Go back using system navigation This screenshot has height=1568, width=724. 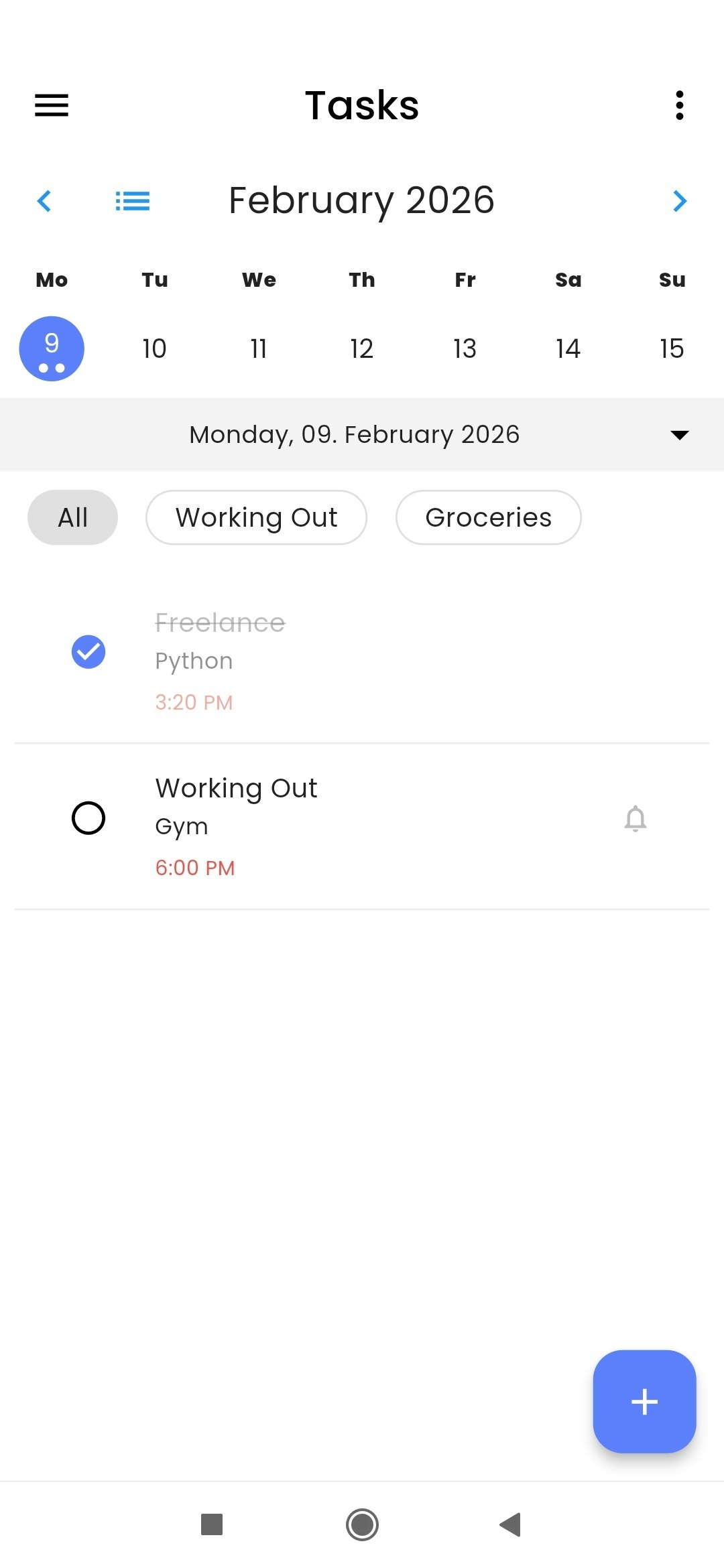pos(511,1524)
